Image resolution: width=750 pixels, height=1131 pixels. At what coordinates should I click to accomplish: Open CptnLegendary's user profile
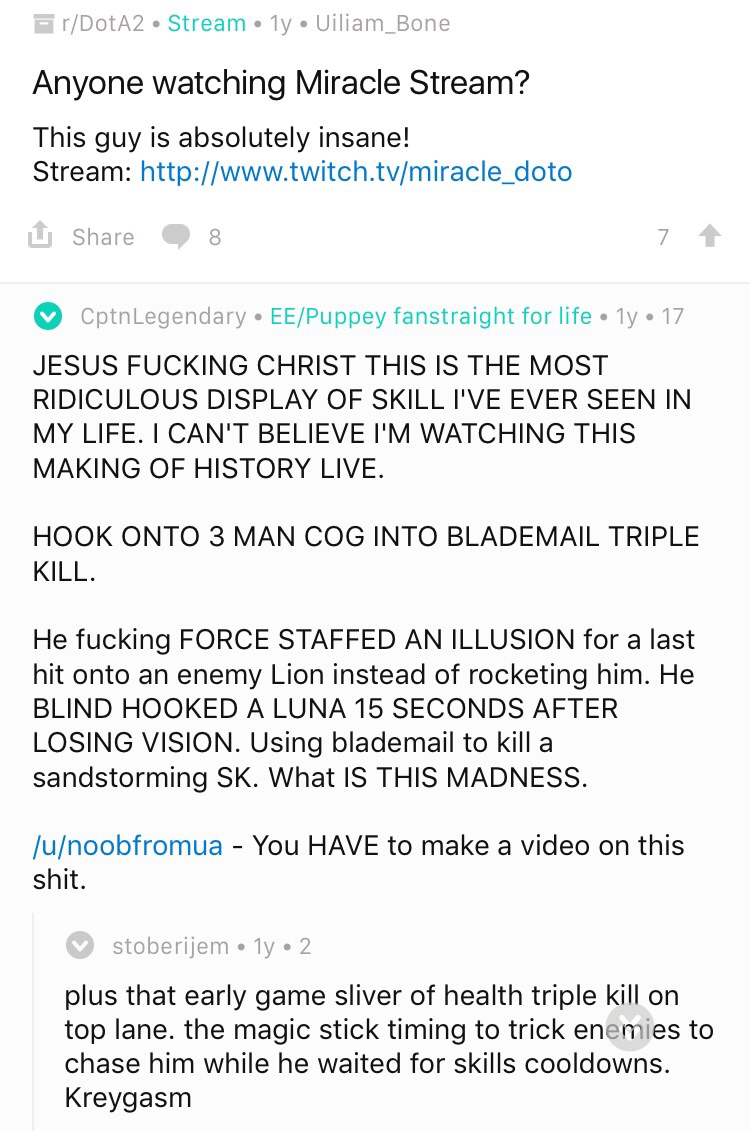click(163, 317)
